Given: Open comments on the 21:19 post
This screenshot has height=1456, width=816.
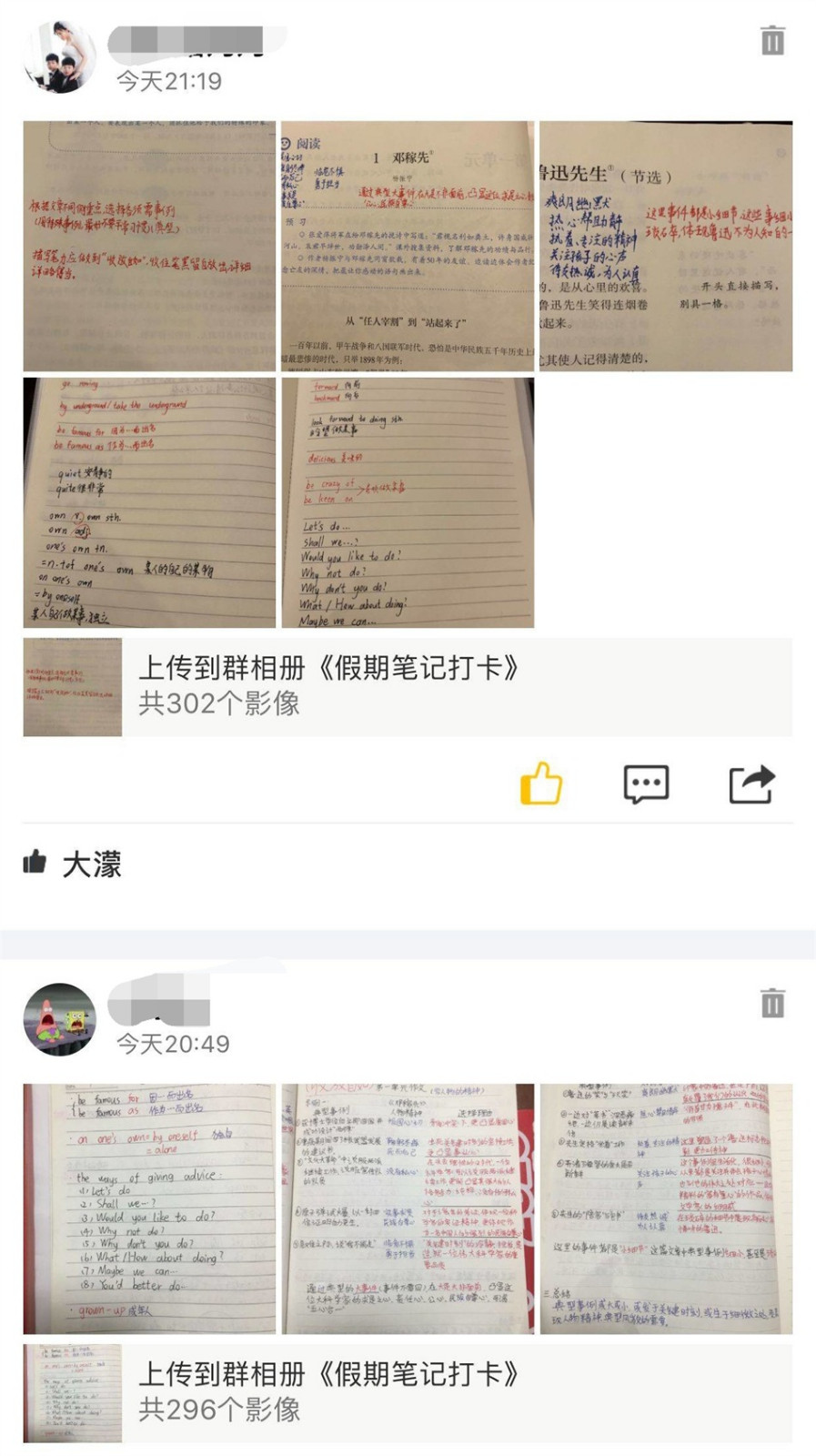Looking at the screenshot, I should (x=646, y=784).
